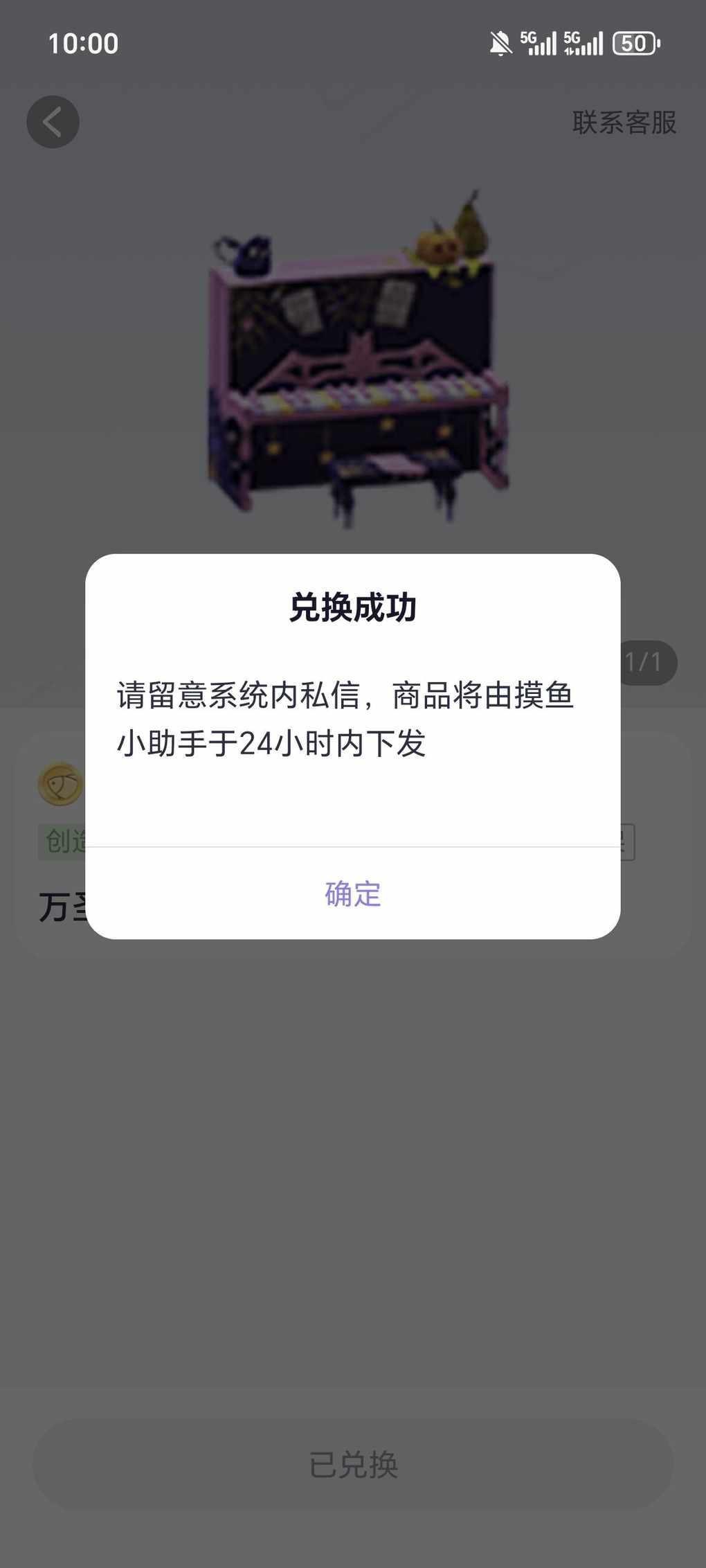Confirm the 兑换成功 dialog with 确定
706x1568 pixels.
point(352,893)
